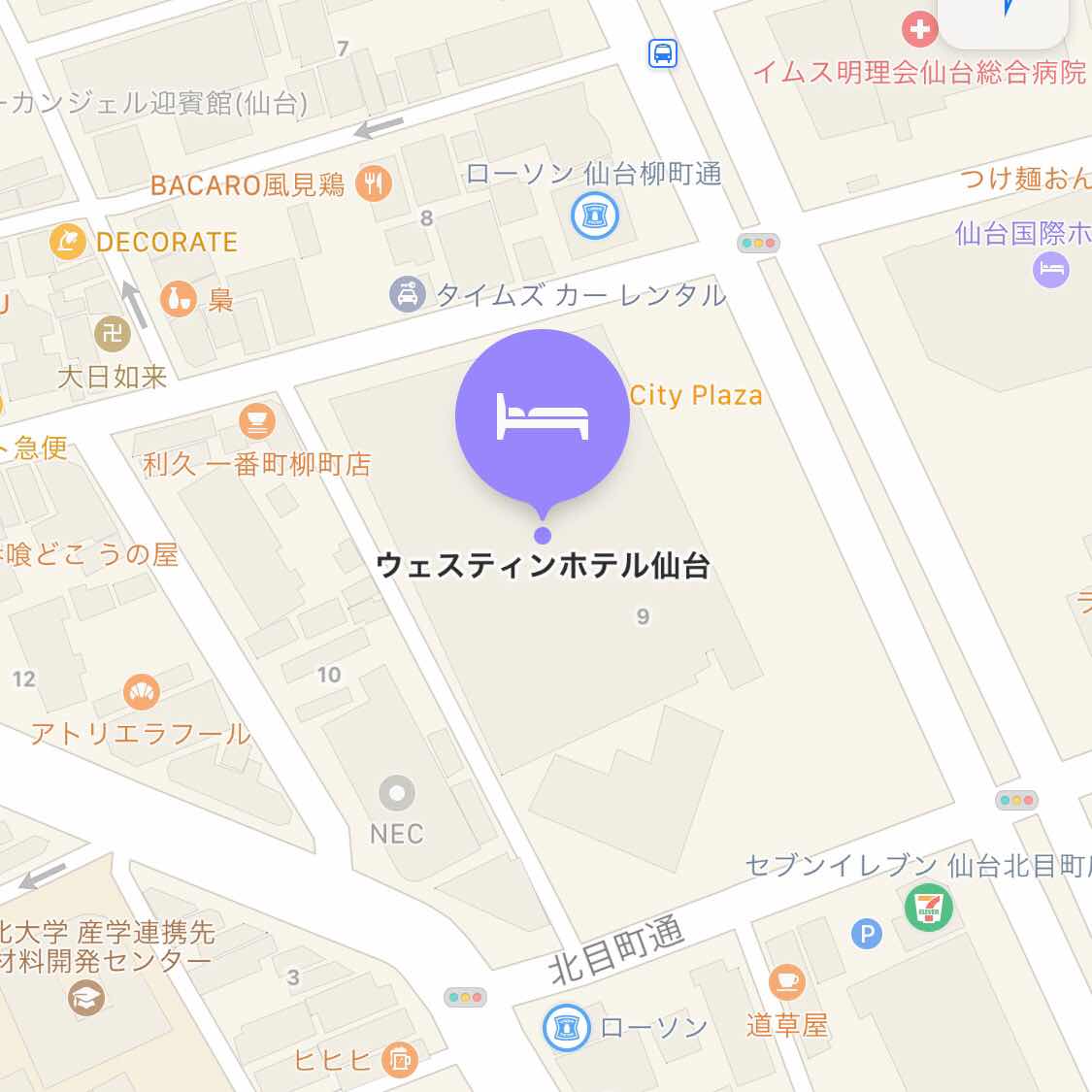Select the DECORATE place marker
Screen dimensions: 1092x1092
click(x=67, y=241)
